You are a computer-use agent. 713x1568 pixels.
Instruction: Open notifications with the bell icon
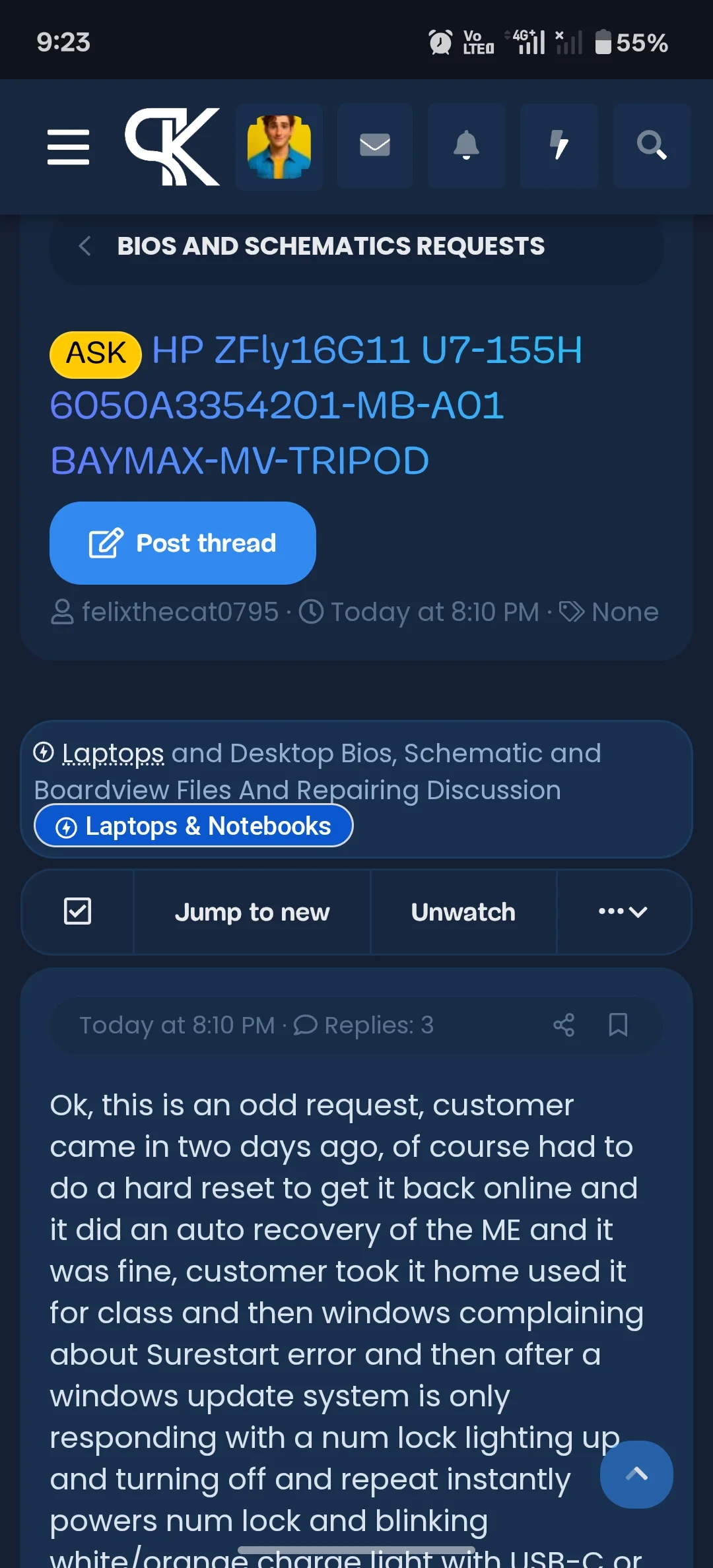point(467,147)
